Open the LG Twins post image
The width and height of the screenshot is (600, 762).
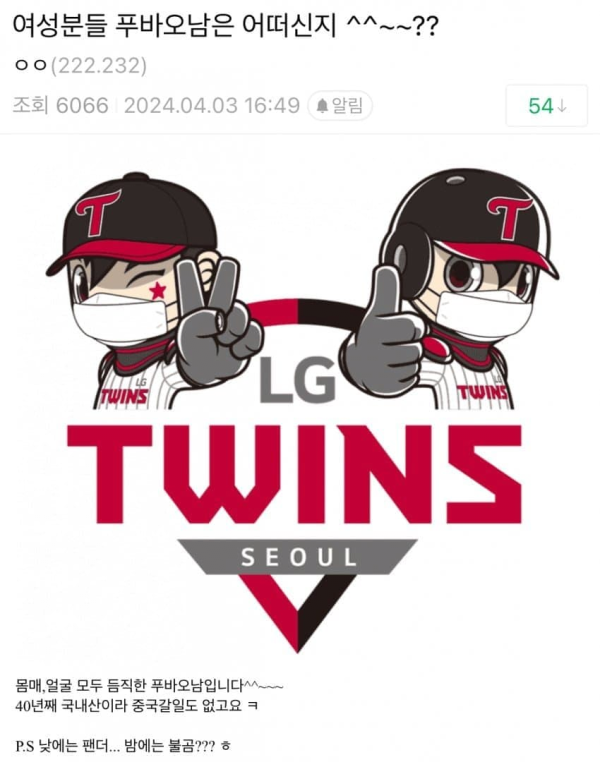(x=300, y=400)
